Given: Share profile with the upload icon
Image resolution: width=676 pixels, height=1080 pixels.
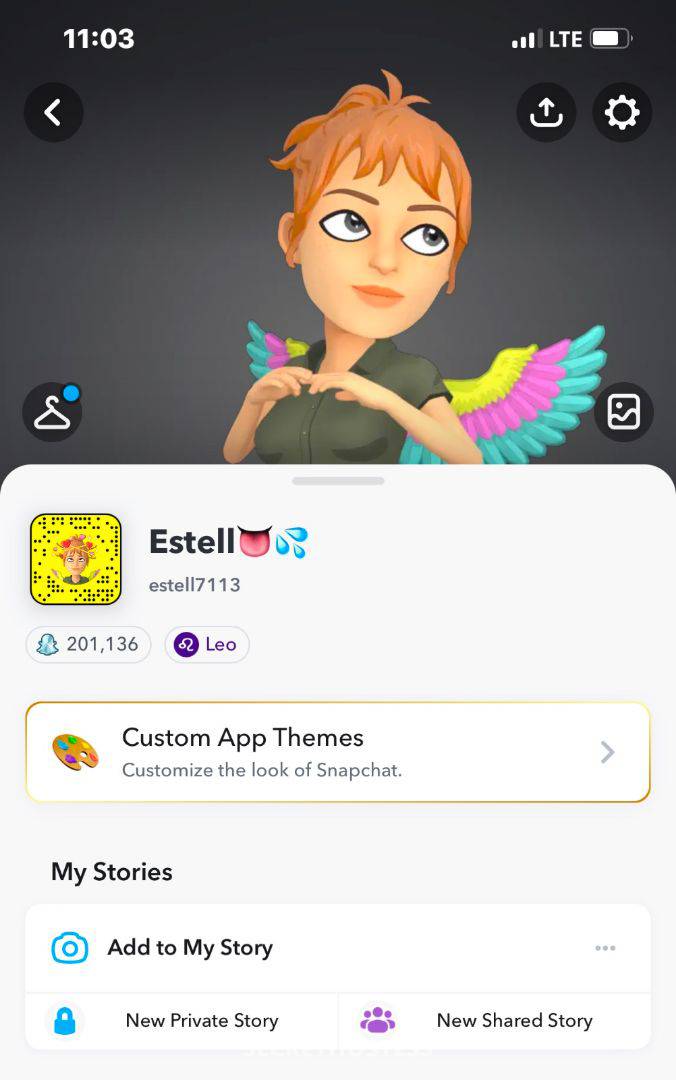Looking at the screenshot, I should [546, 113].
